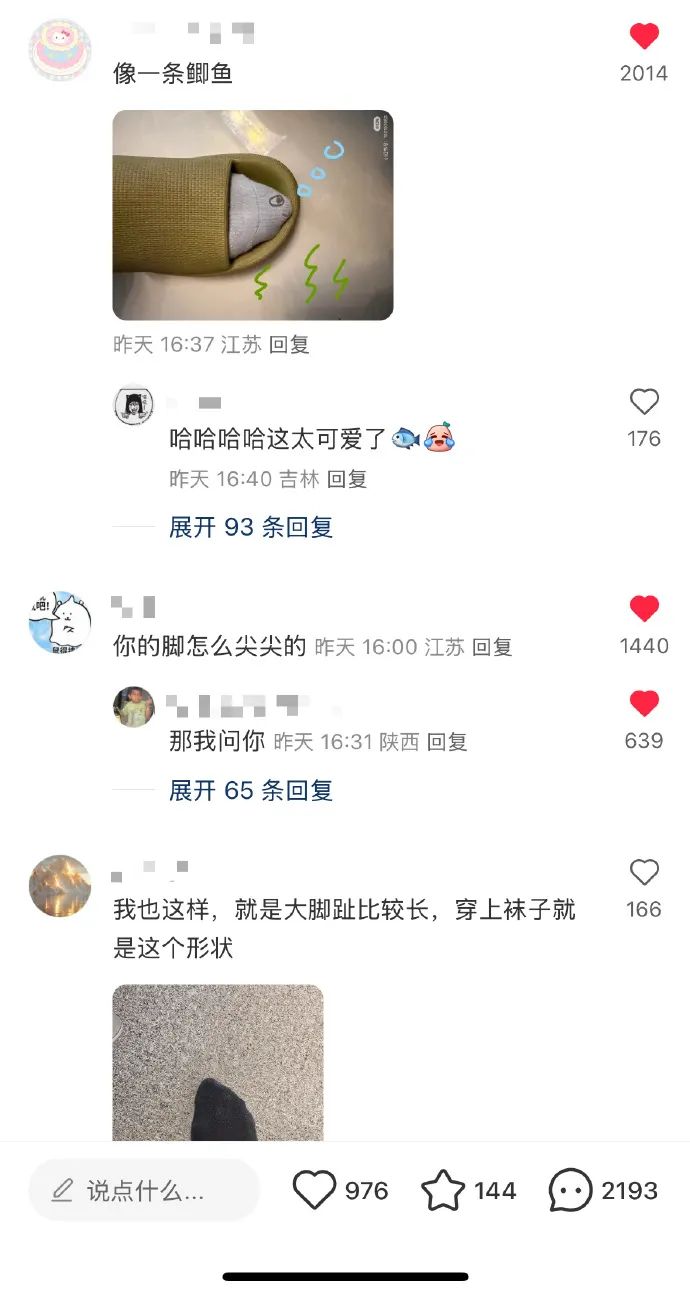Viewport: 690px width, 1295px height.
Task: Tap the 说点什么 comment input box
Action: (x=144, y=1191)
